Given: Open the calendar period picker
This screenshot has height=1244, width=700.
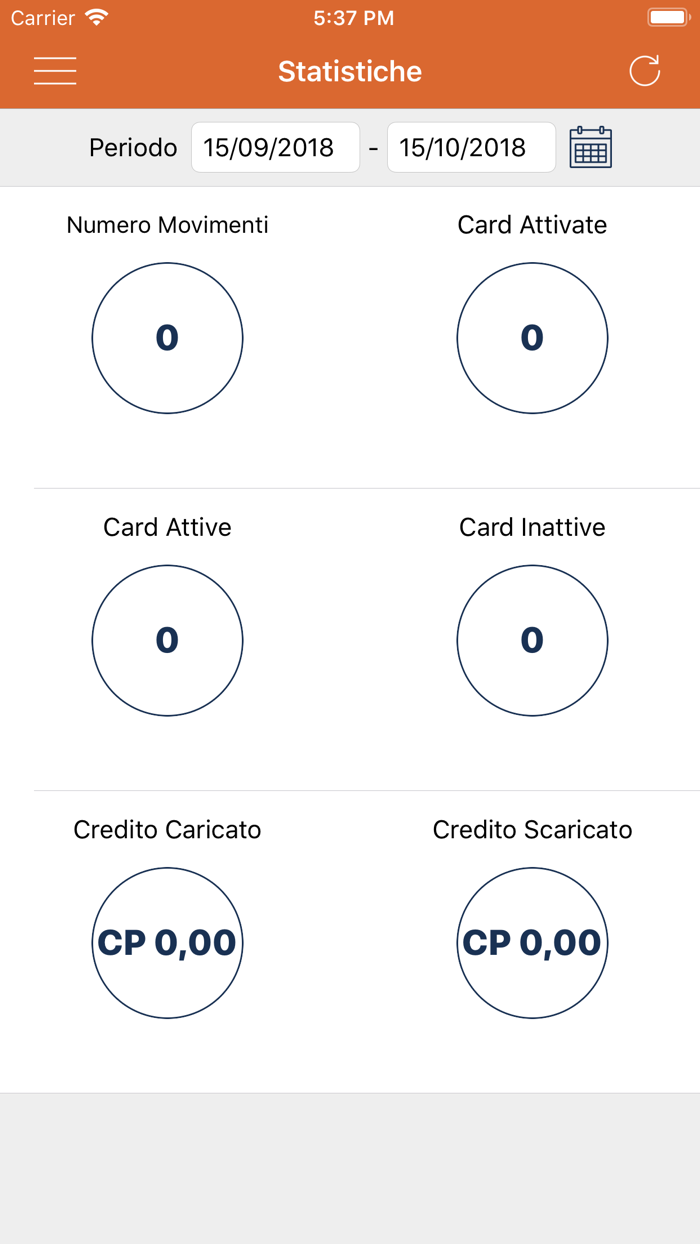Looking at the screenshot, I should tap(591, 148).
